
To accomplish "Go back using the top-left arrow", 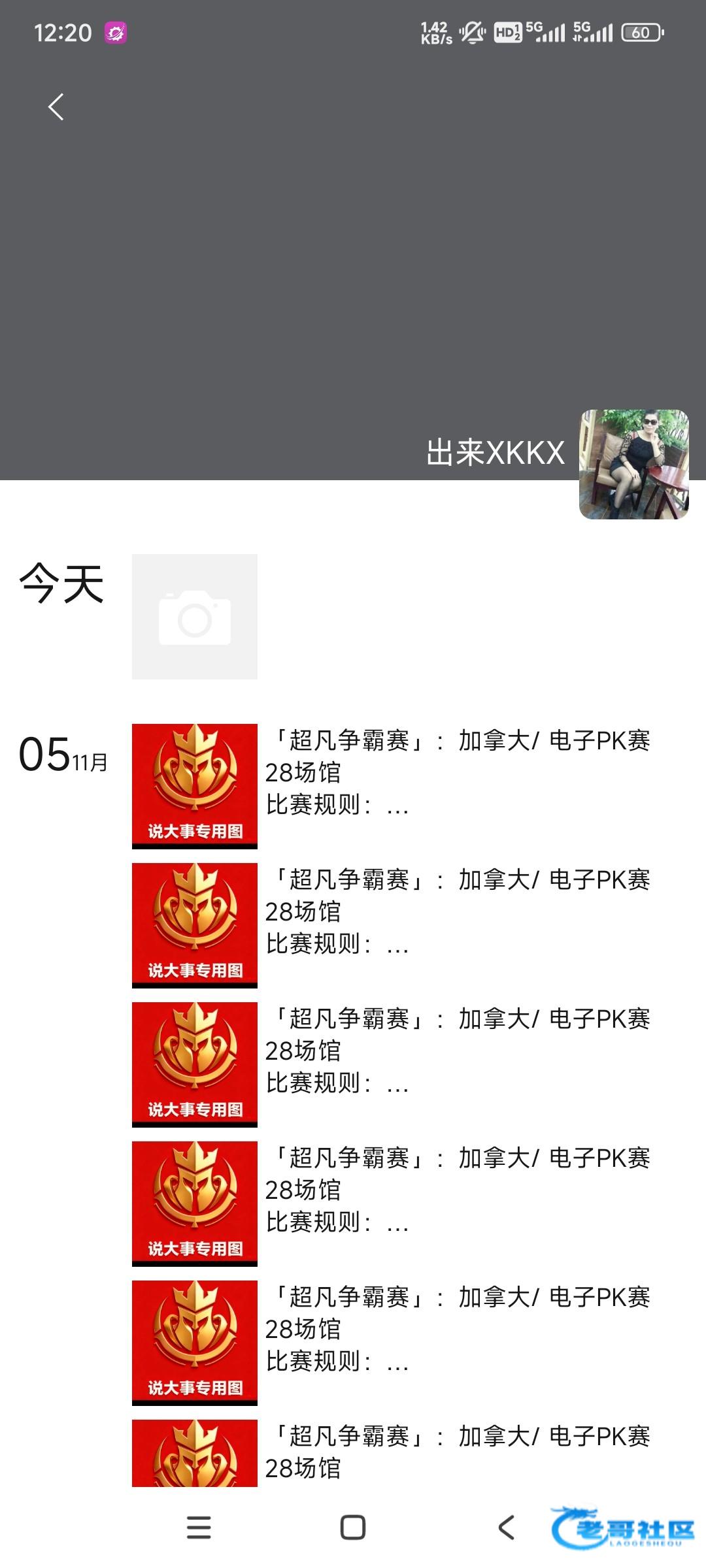I will (x=56, y=106).
